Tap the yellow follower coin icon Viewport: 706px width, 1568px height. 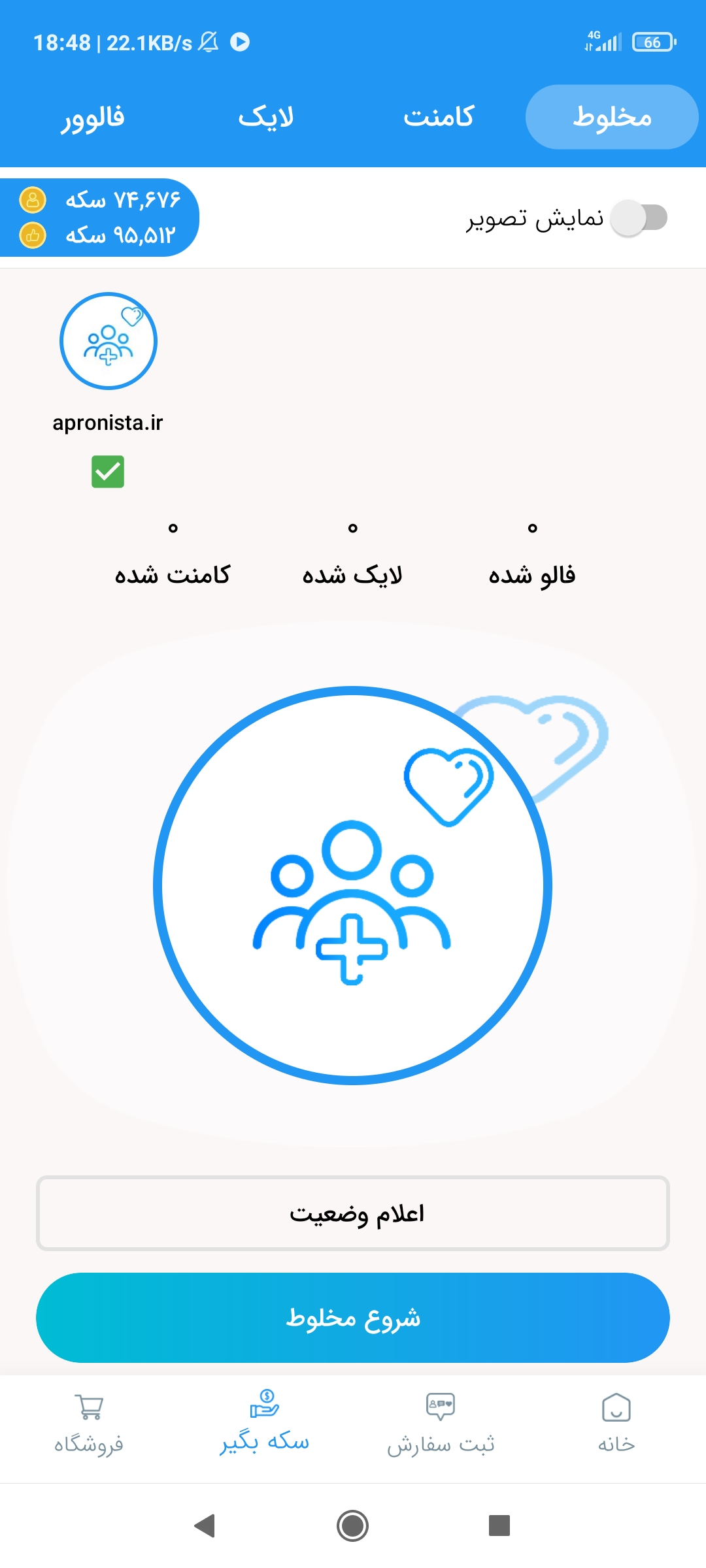tap(33, 201)
